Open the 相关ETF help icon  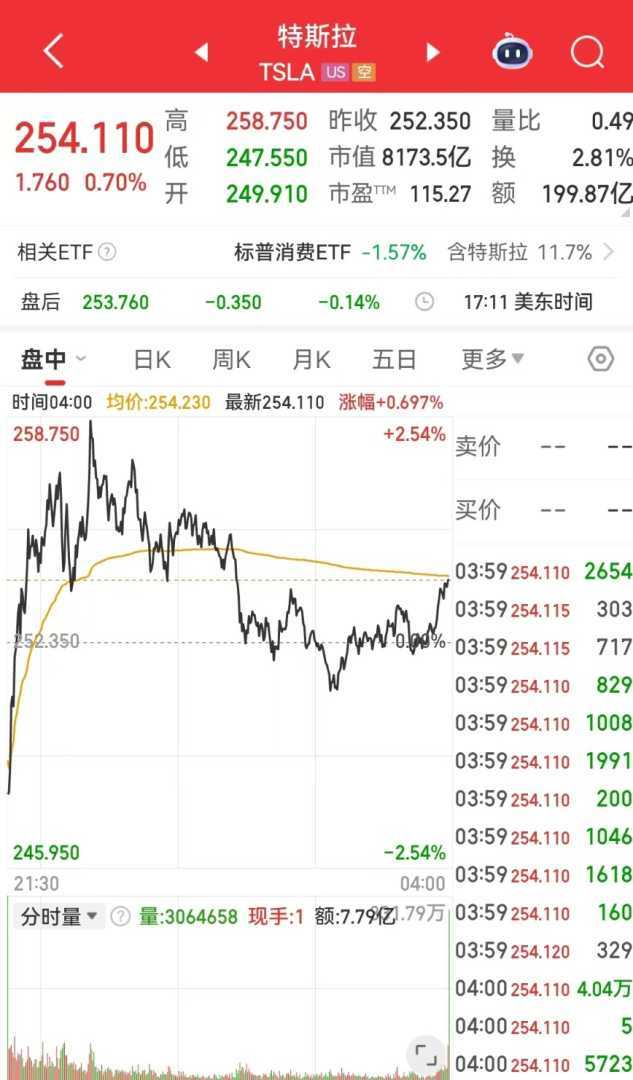107,253
